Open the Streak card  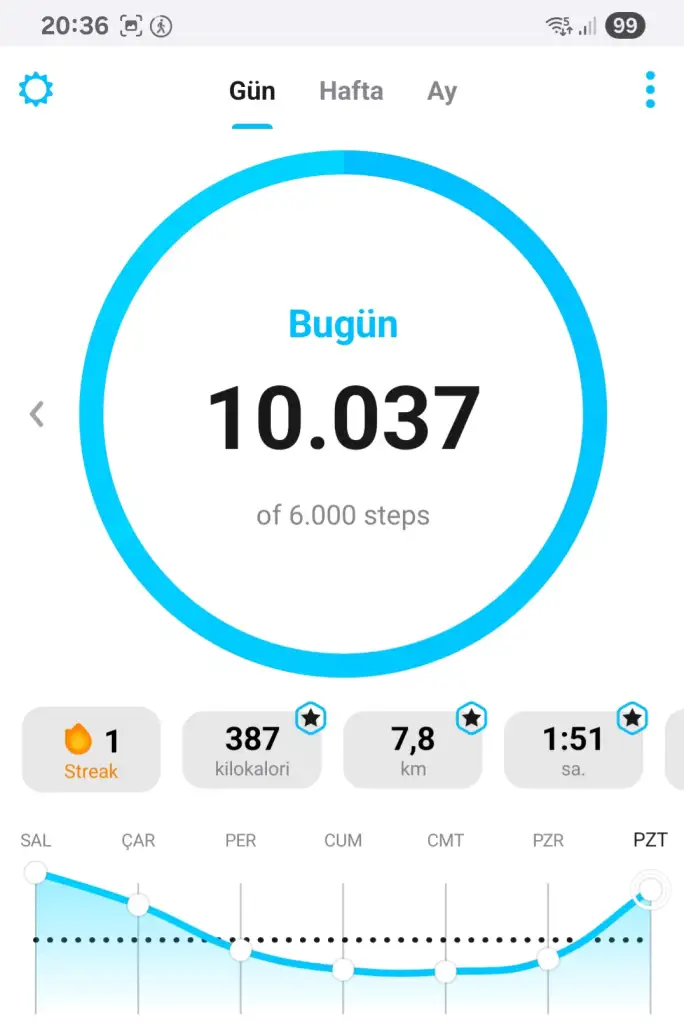91,750
